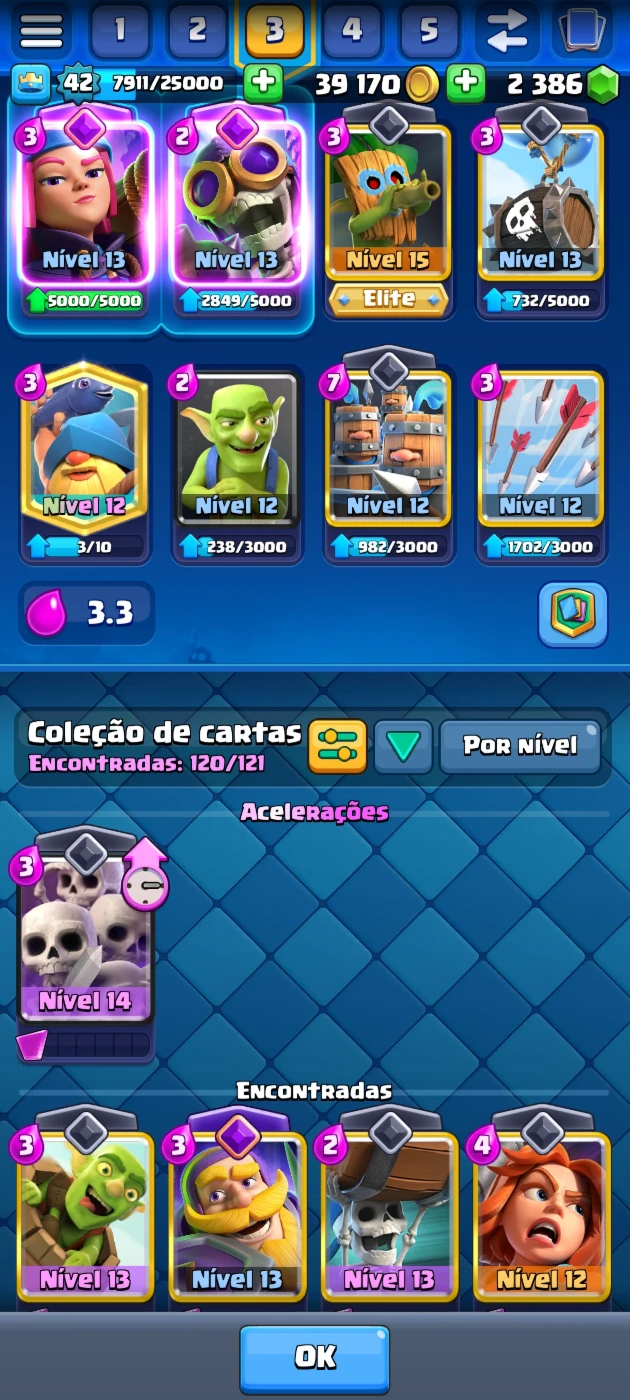Open the card decks icon
Image resolution: width=630 pixels, height=1400 pixels.
(x=582, y=32)
